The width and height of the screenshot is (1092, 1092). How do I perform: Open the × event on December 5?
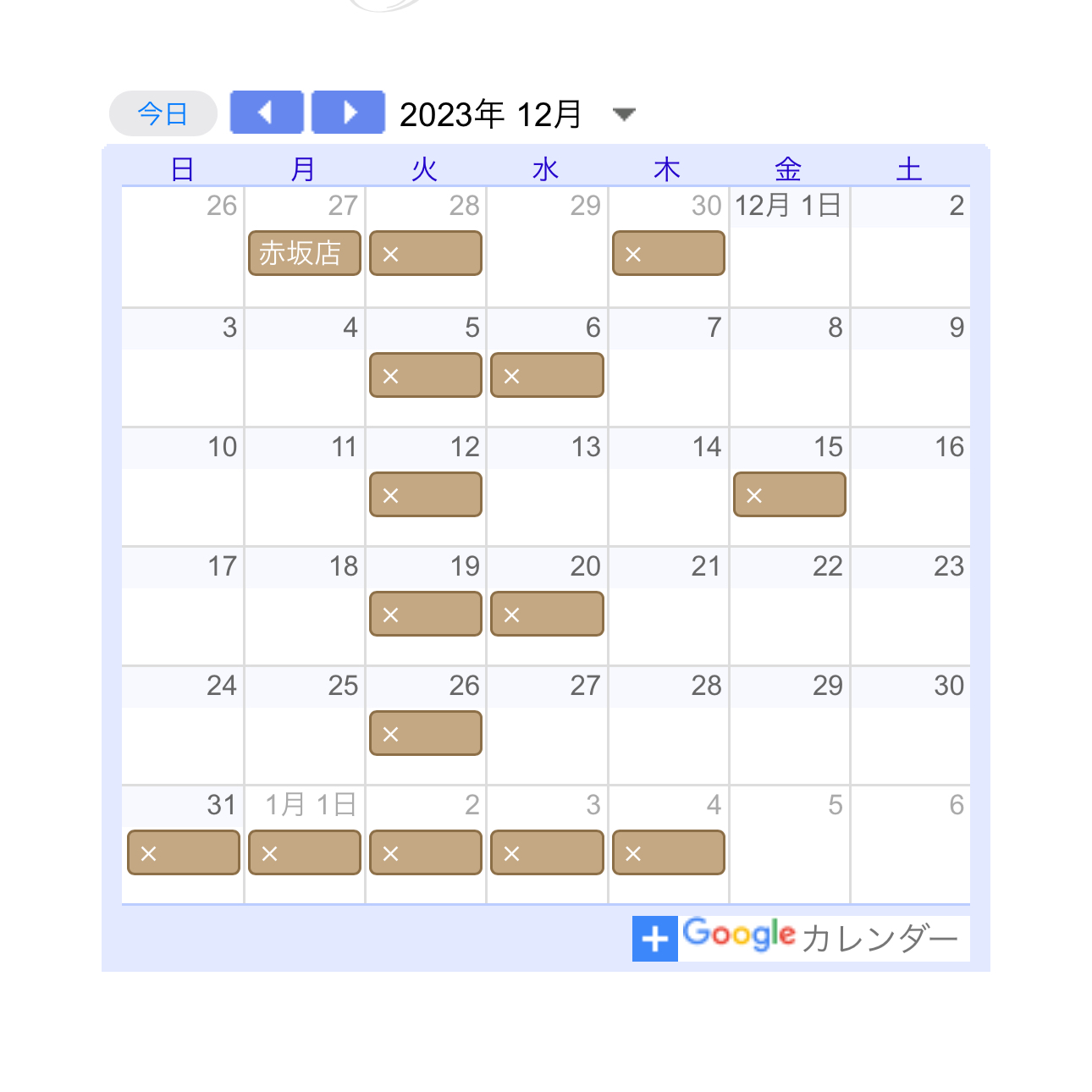[x=425, y=375]
